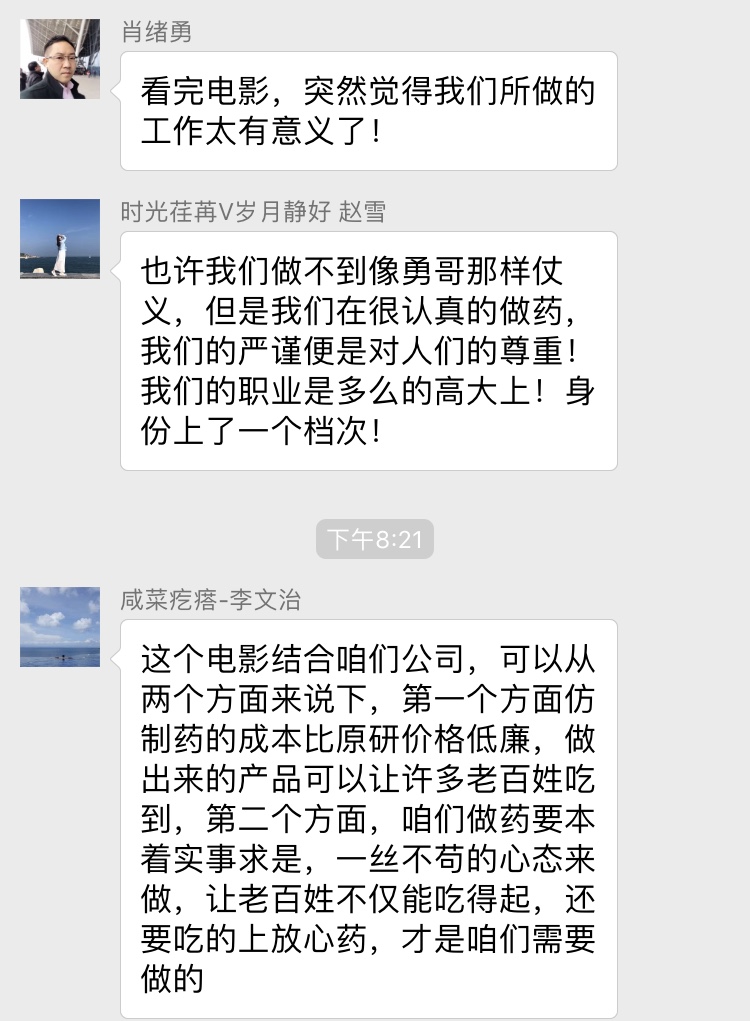The width and height of the screenshot is (750, 1021).
Task: Open 肖绪勇's profile from his avatar
Action: pyautogui.click(x=60, y=59)
